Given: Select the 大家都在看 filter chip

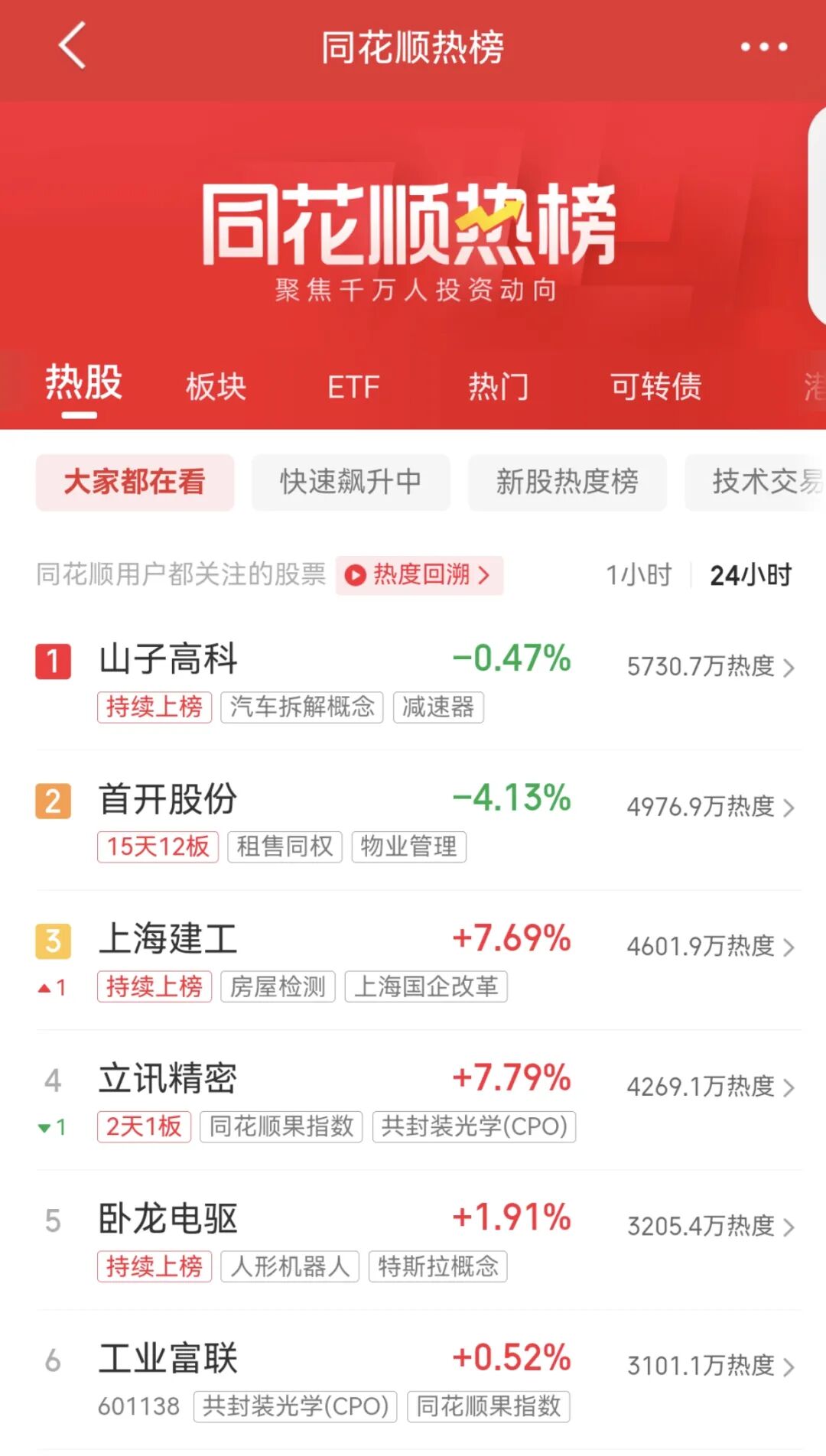Looking at the screenshot, I should tap(135, 483).
